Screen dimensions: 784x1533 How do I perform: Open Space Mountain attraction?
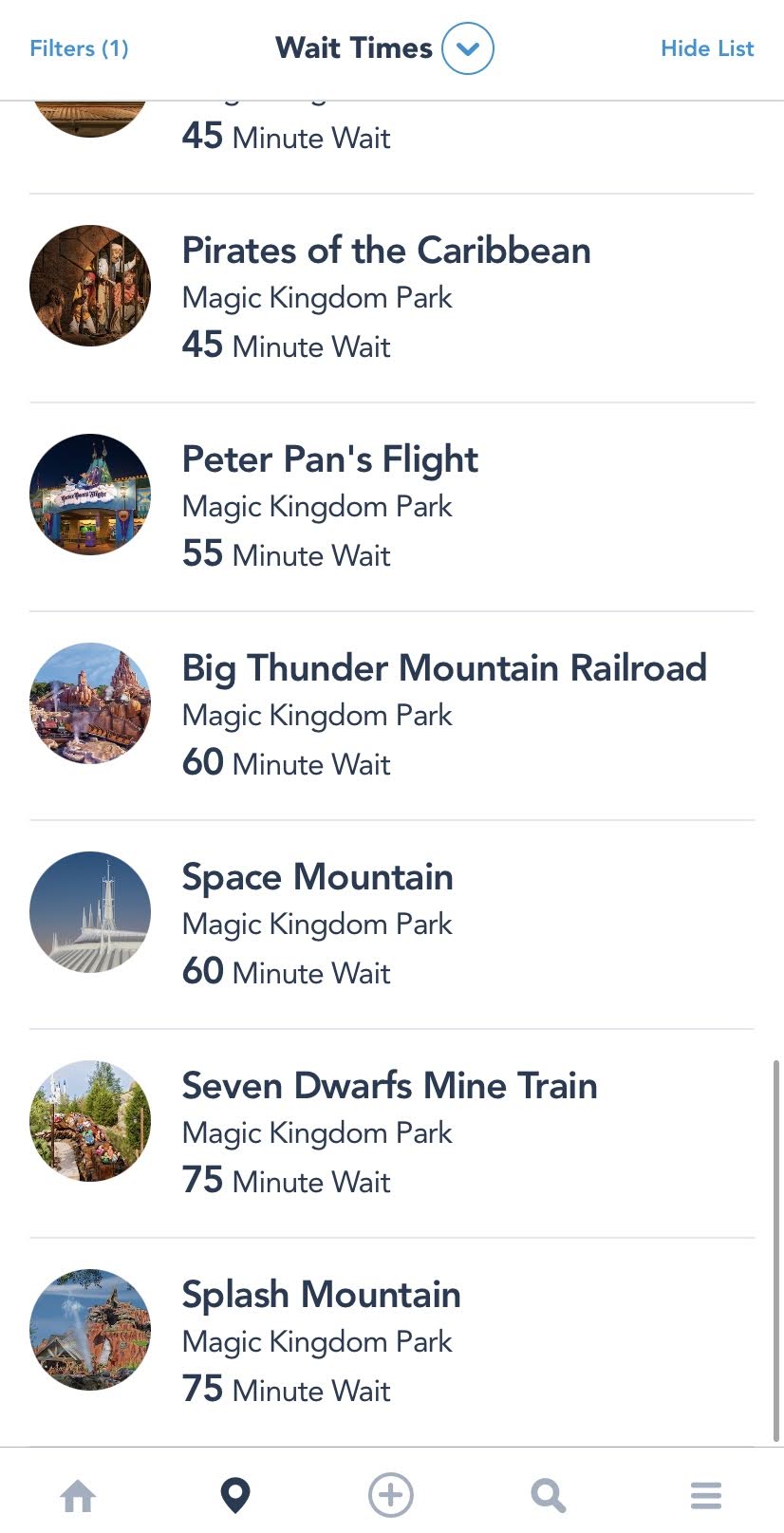(317, 878)
